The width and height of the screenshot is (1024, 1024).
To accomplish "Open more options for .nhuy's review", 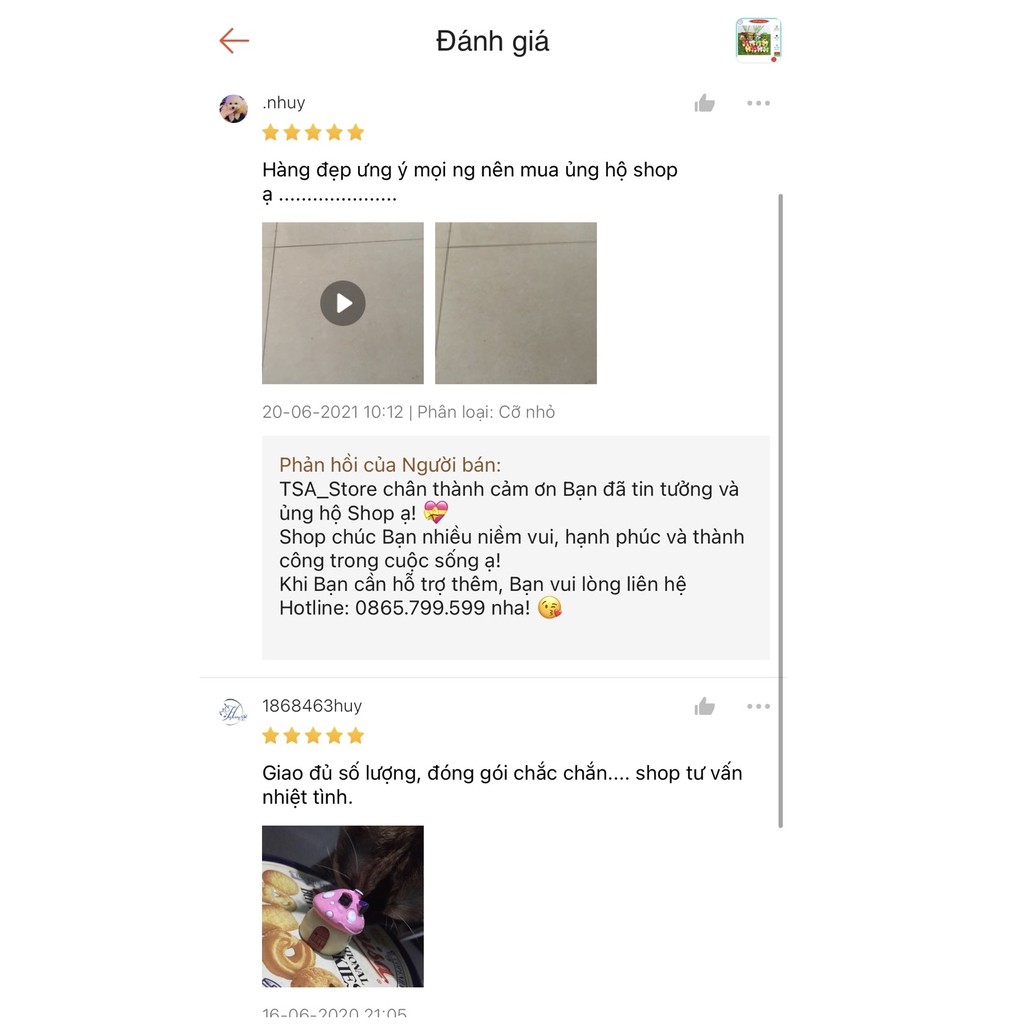I will [758, 103].
